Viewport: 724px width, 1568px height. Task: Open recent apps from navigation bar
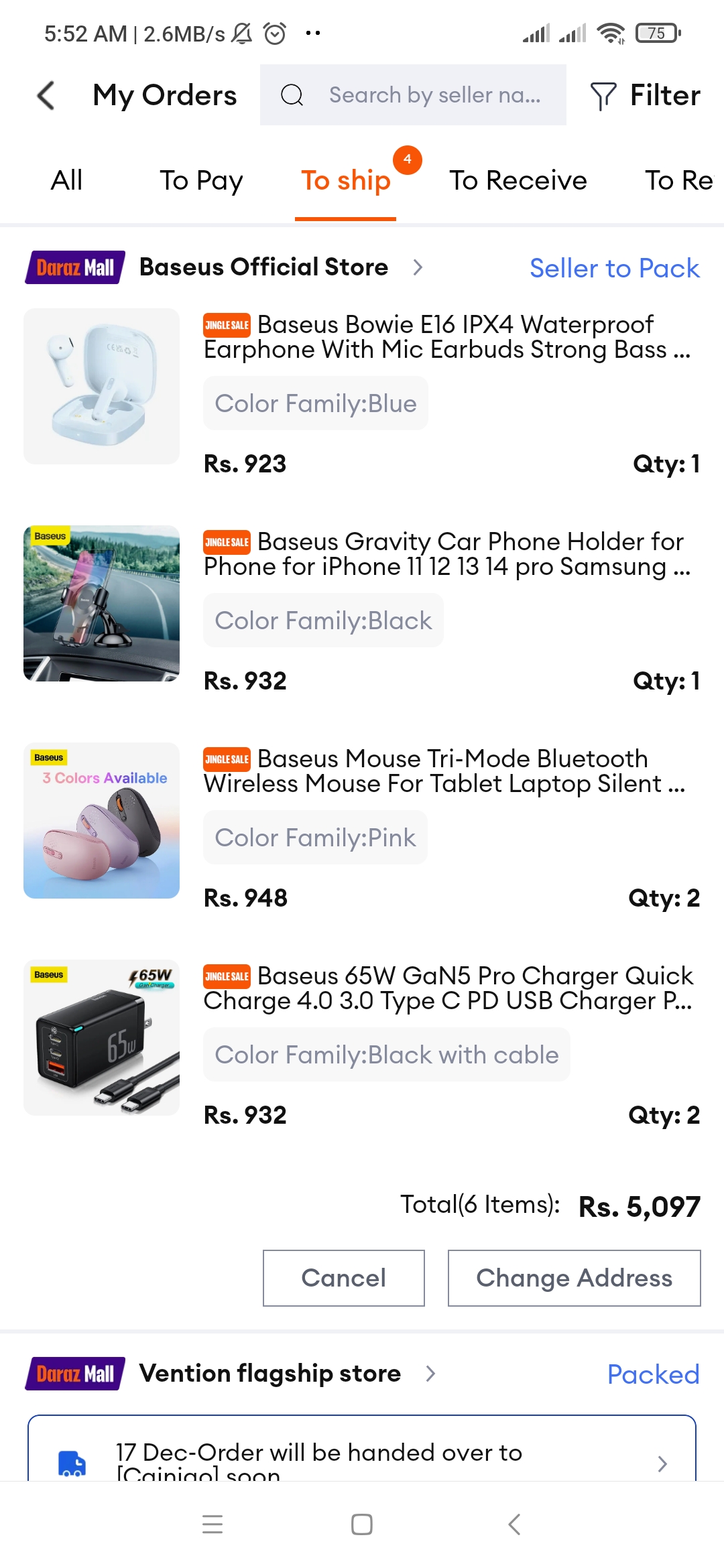213,1524
